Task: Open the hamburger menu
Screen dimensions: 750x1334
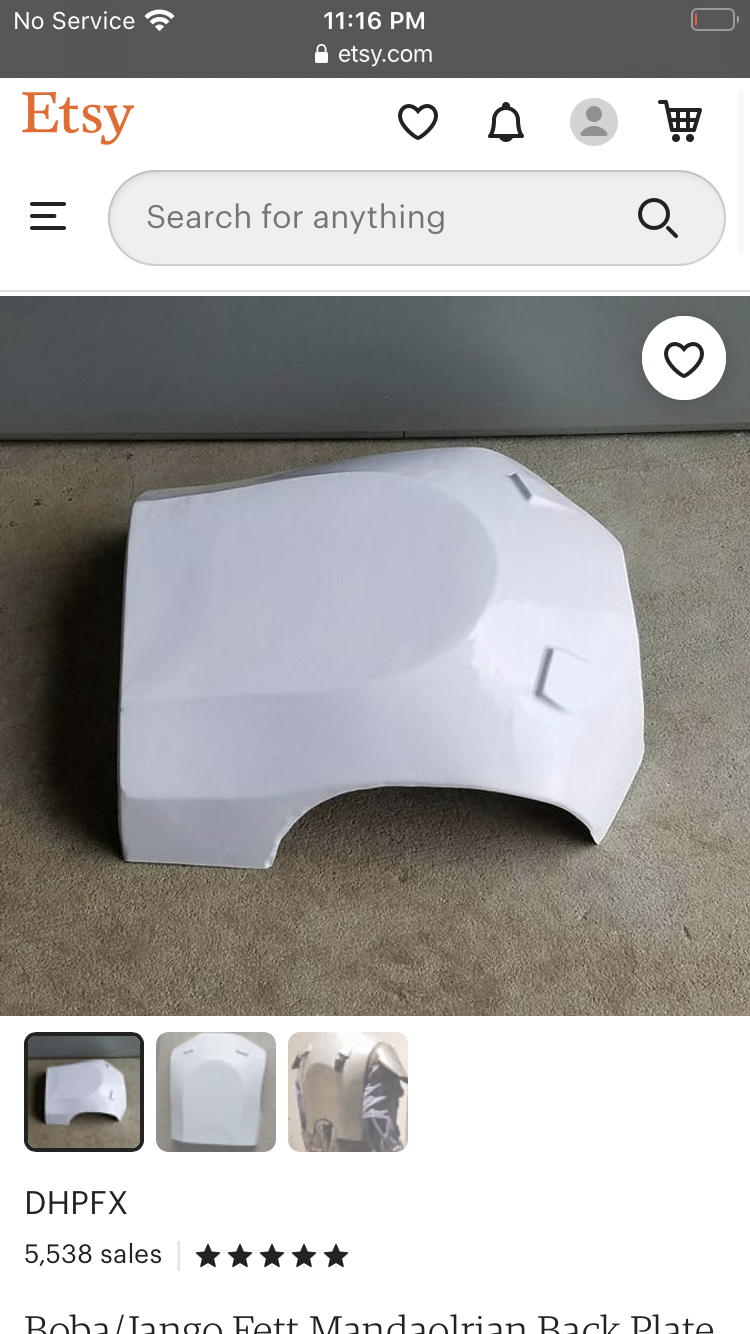Action: click(48, 217)
